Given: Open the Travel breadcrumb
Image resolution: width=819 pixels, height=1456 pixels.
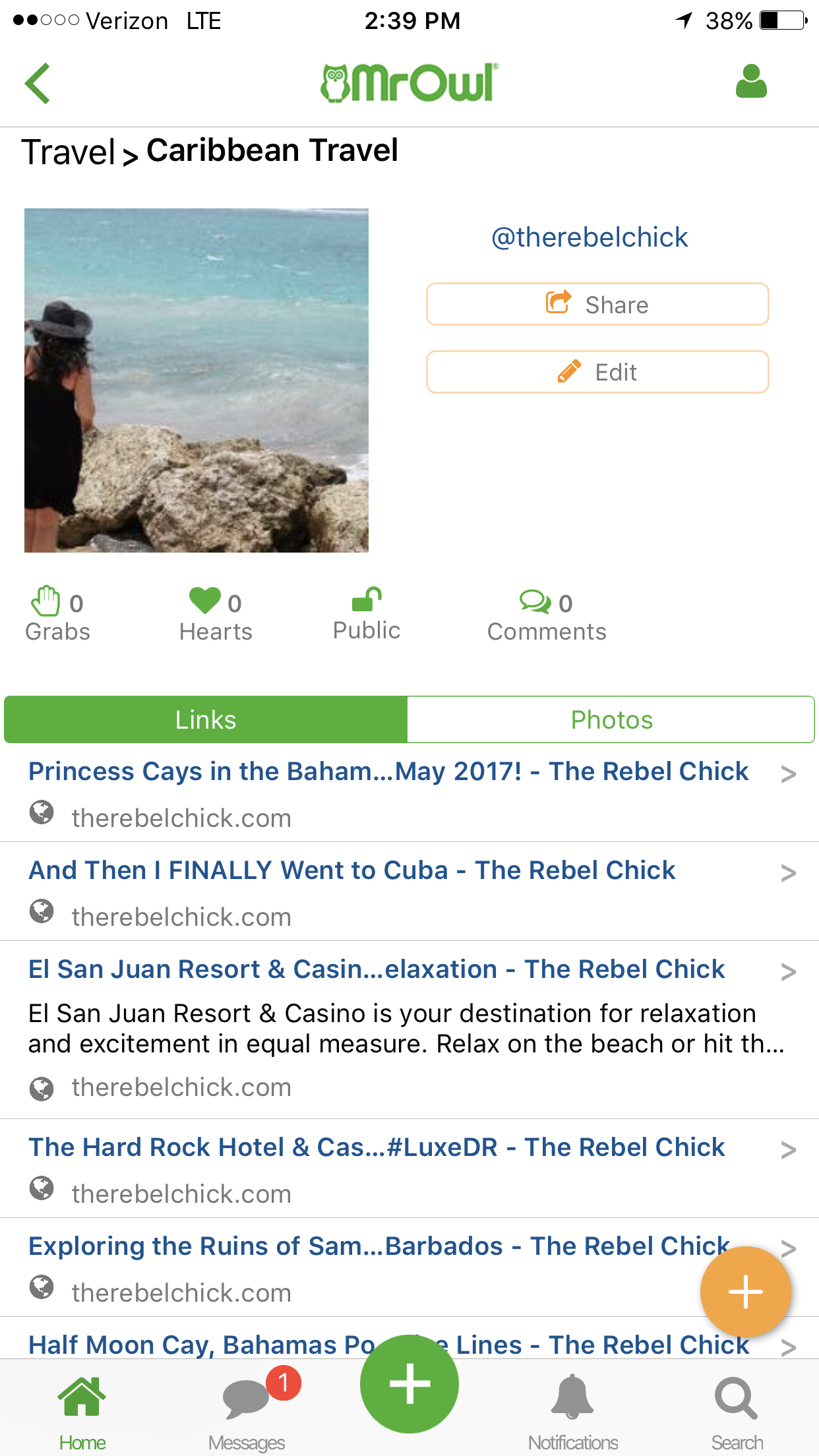Looking at the screenshot, I should 69,152.
